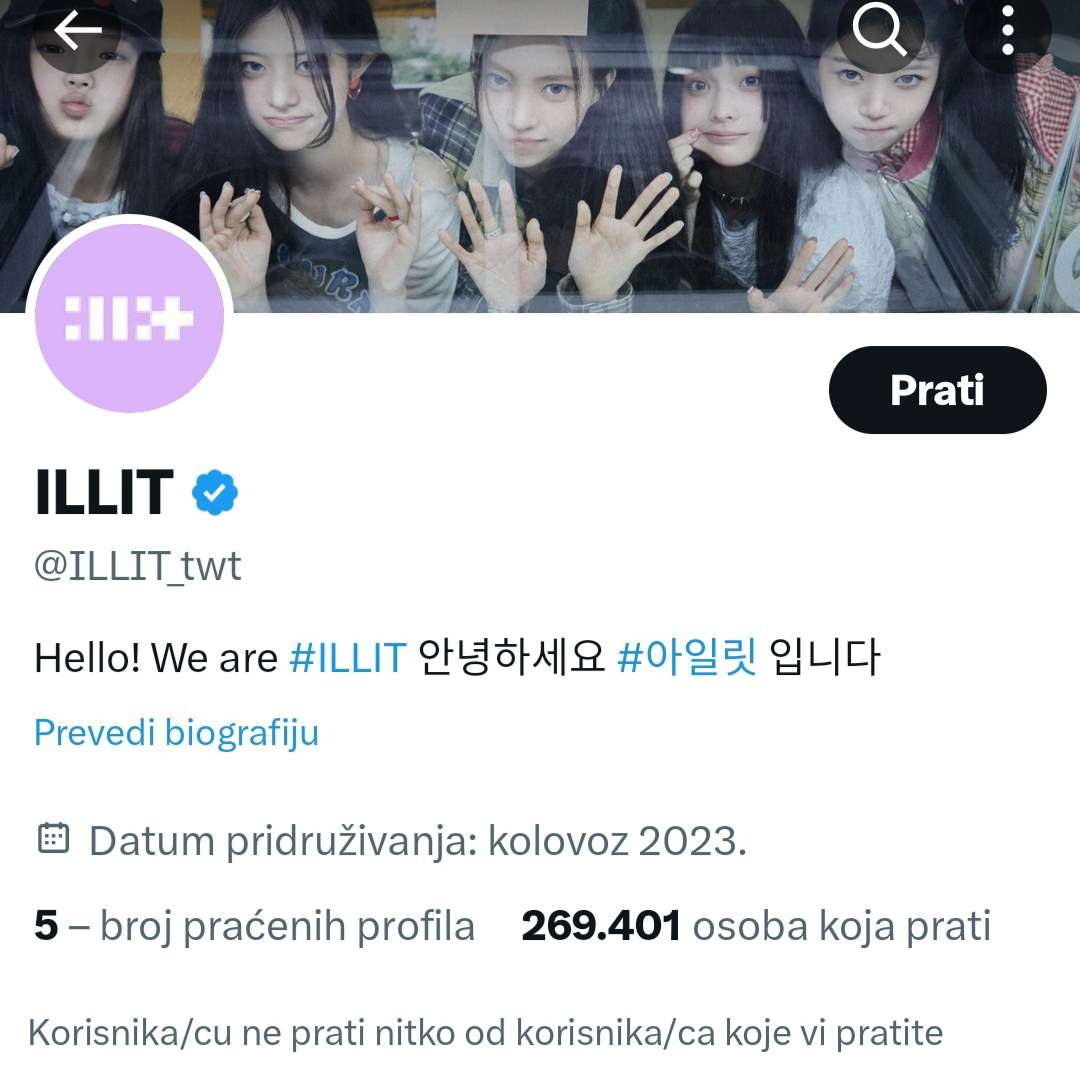Open the #아일릿 hashtag link
This screenshot has width=1080, height=1080.
click(x=687, y=658)
